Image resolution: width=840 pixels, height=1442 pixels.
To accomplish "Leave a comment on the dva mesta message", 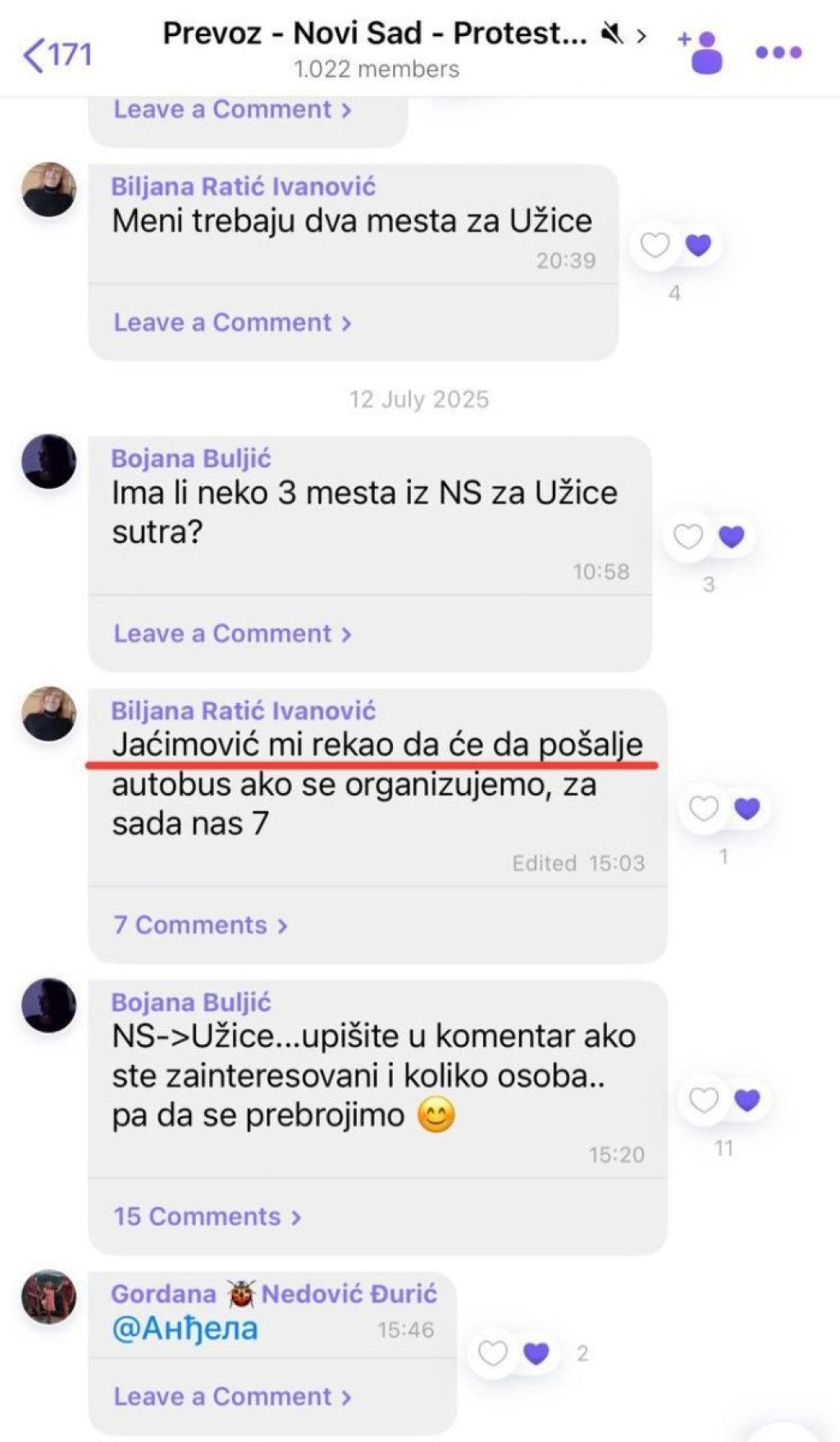I will [x=232, y=322].
